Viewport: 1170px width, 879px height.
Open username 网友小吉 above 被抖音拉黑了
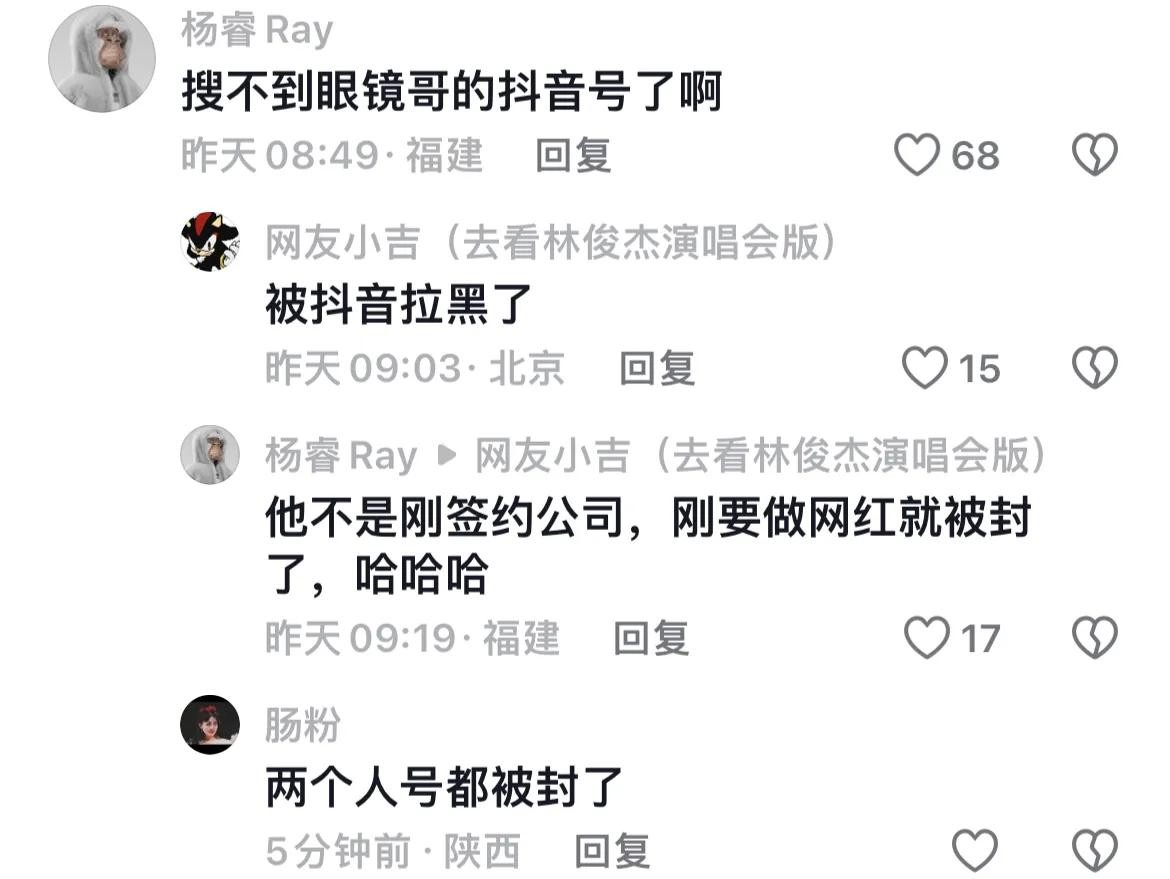(342, 243)
